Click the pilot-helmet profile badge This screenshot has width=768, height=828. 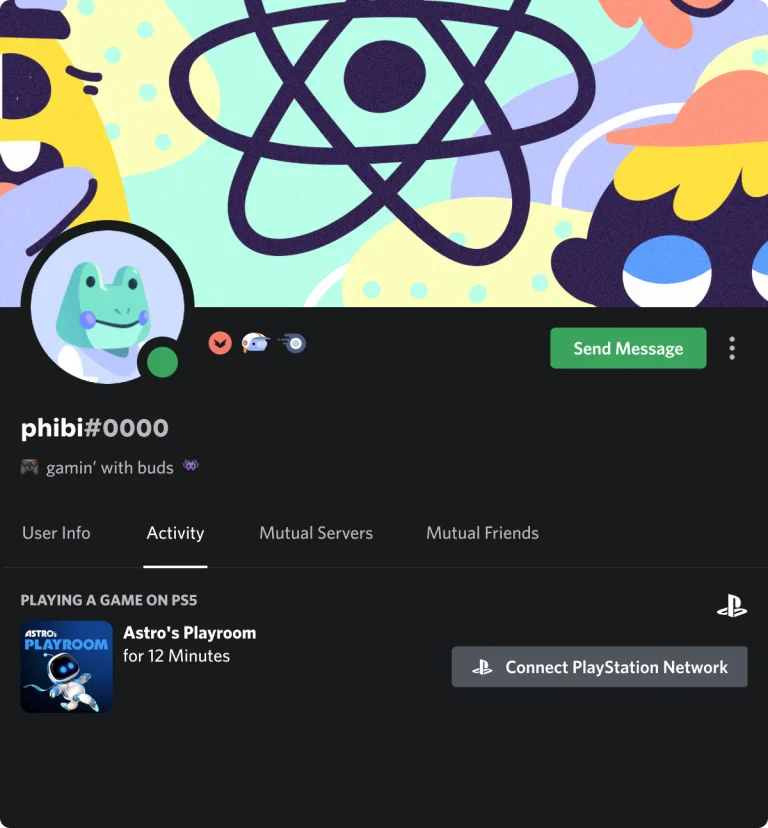click(x=255, y=342)
